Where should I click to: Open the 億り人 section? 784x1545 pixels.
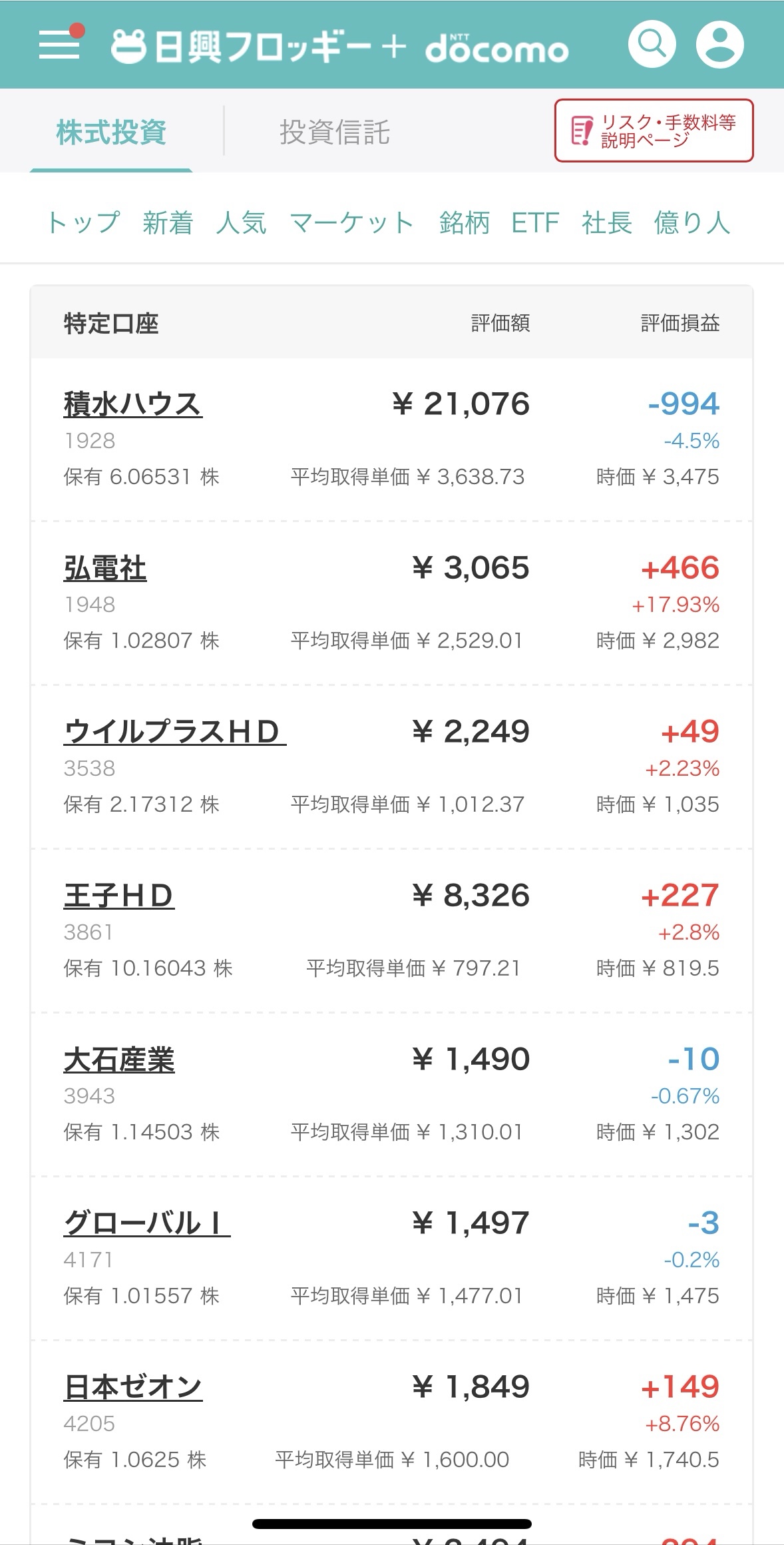(x=691, y=222)
